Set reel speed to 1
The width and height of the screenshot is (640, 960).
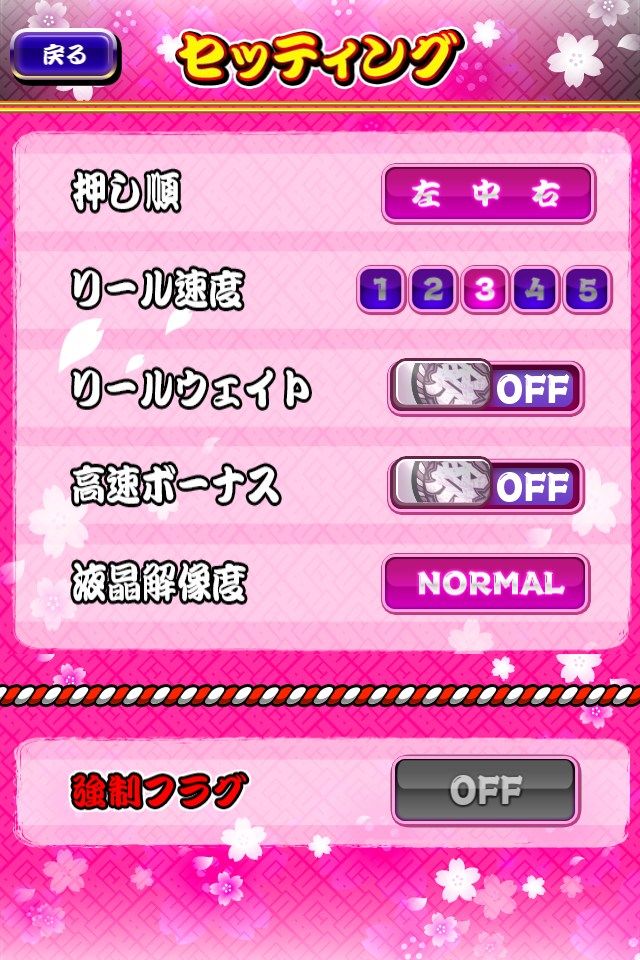(x=381, y=291)
